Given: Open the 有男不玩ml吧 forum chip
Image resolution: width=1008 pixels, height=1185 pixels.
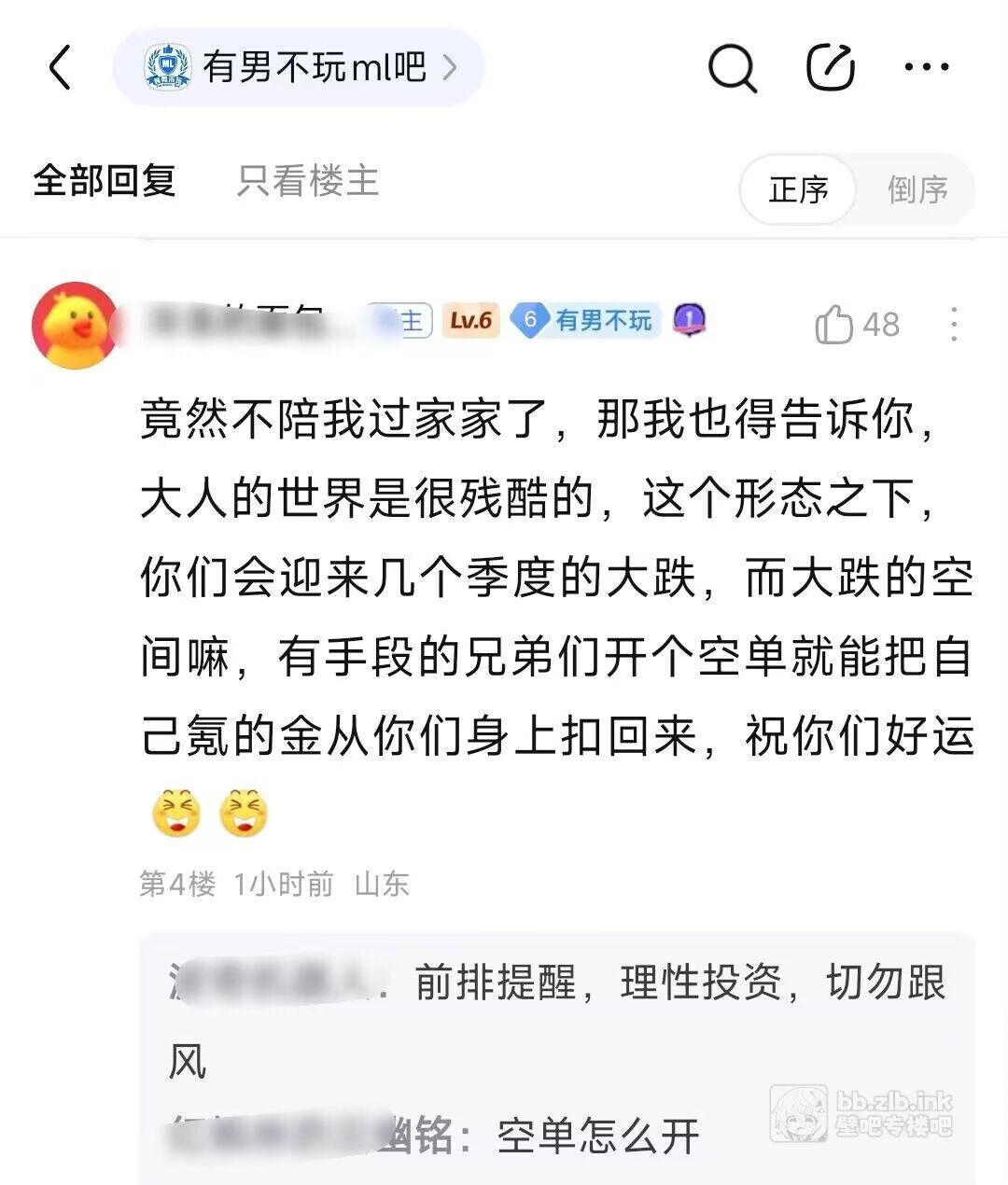Looking at the screenshot, I should [299, 67].
